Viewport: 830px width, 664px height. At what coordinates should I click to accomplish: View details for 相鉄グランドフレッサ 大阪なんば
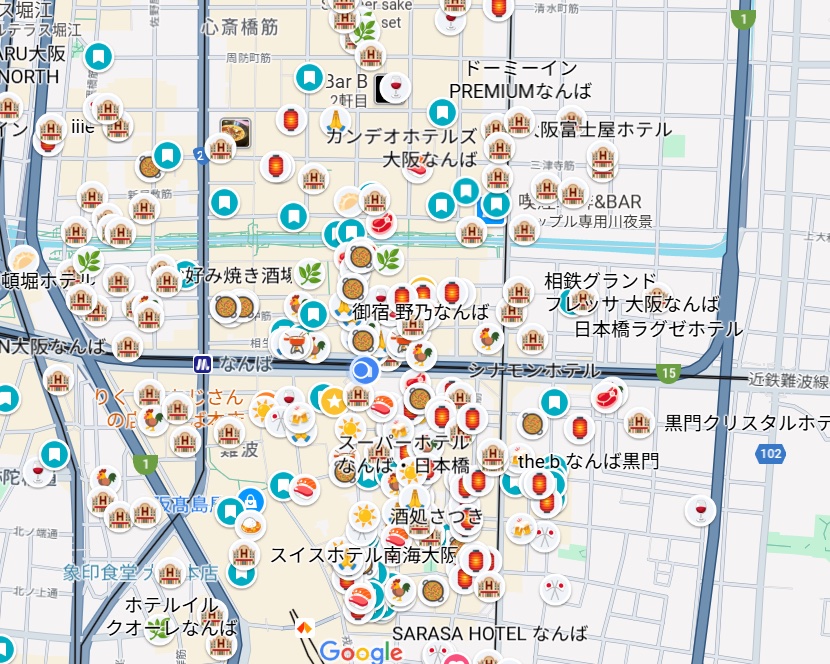632,292
